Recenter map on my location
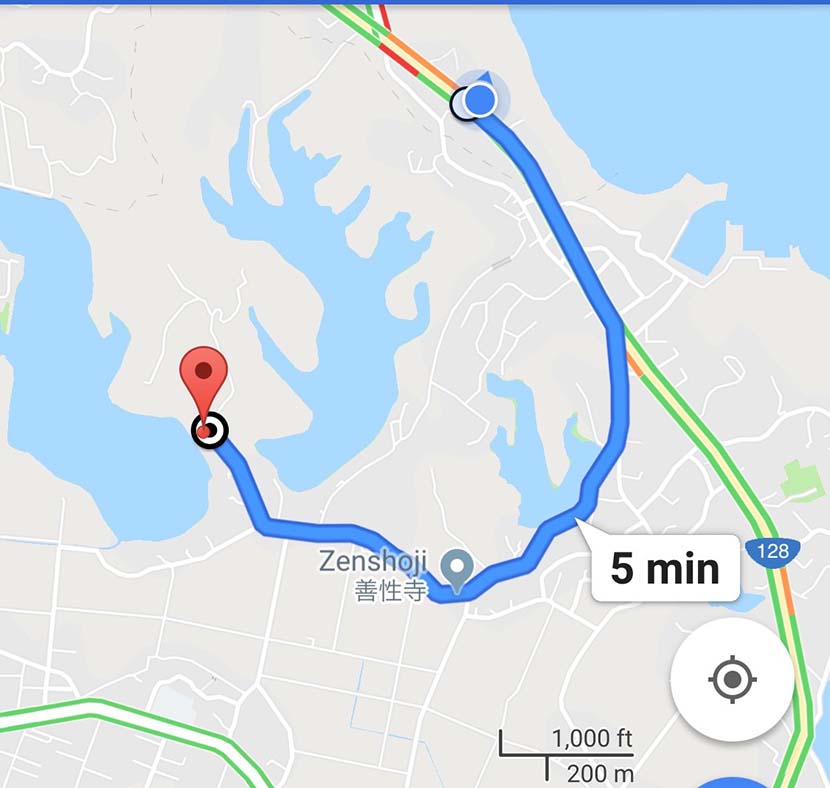The height and width of the screenshot is (788, 830). 732,681
